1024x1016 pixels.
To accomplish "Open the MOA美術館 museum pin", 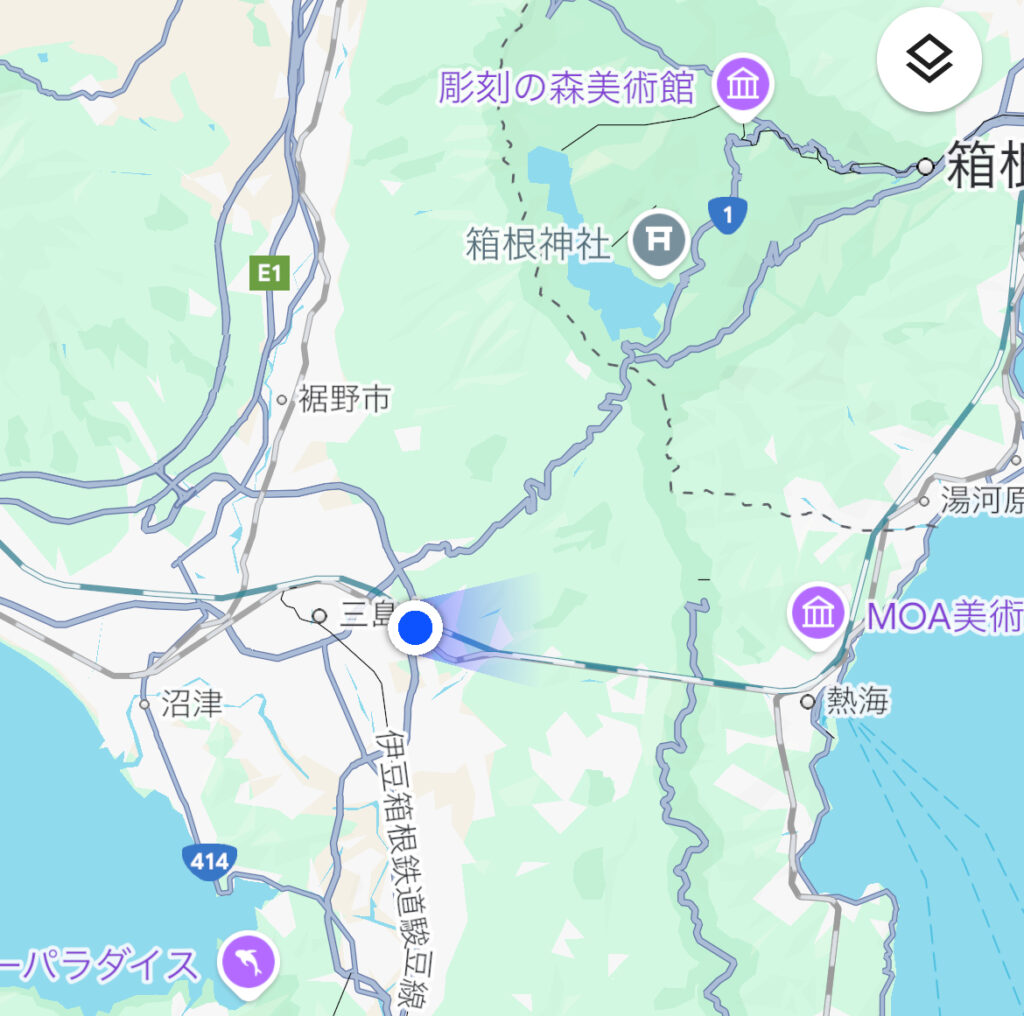I will [818, 612].
